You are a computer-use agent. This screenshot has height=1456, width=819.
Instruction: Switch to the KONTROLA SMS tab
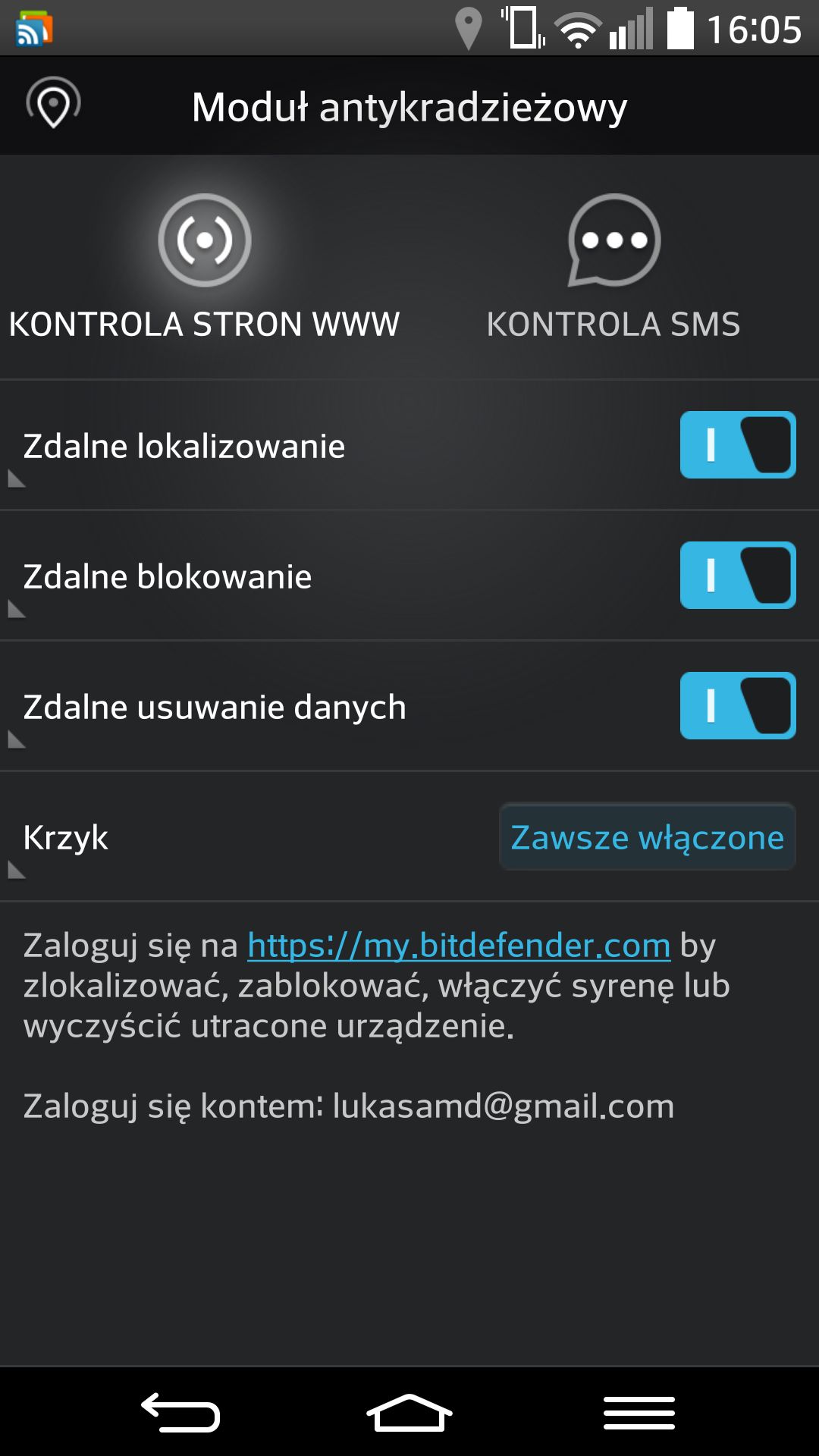point(613,267)
